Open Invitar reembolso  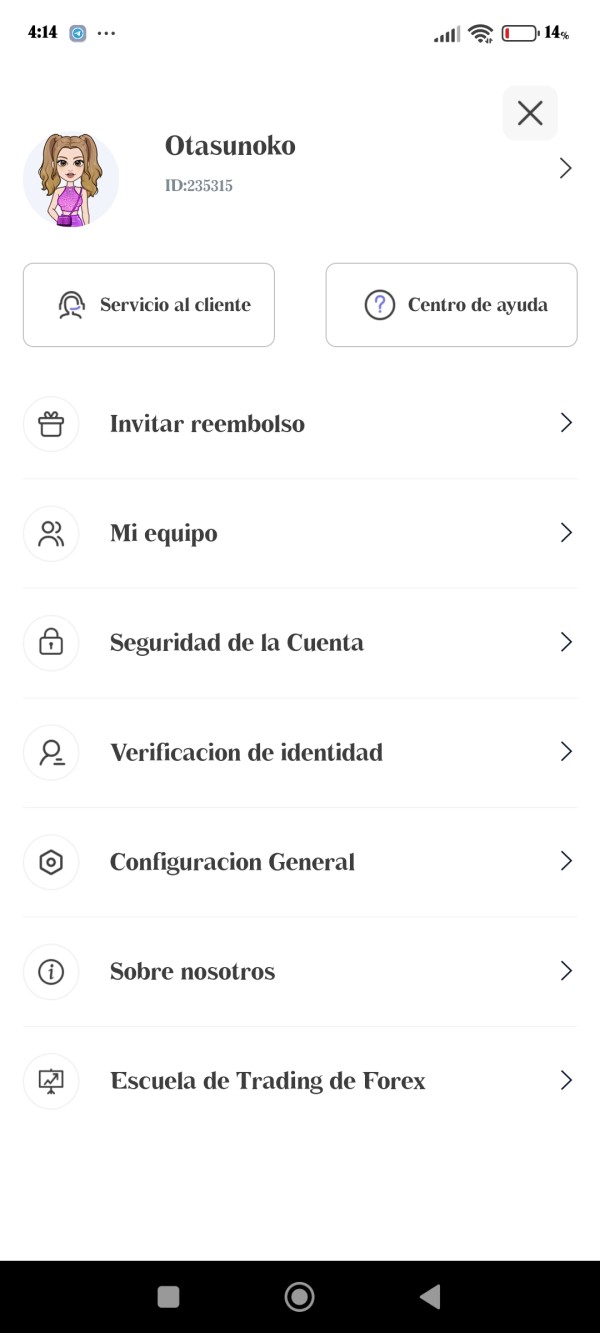click(x=300, y=424)
